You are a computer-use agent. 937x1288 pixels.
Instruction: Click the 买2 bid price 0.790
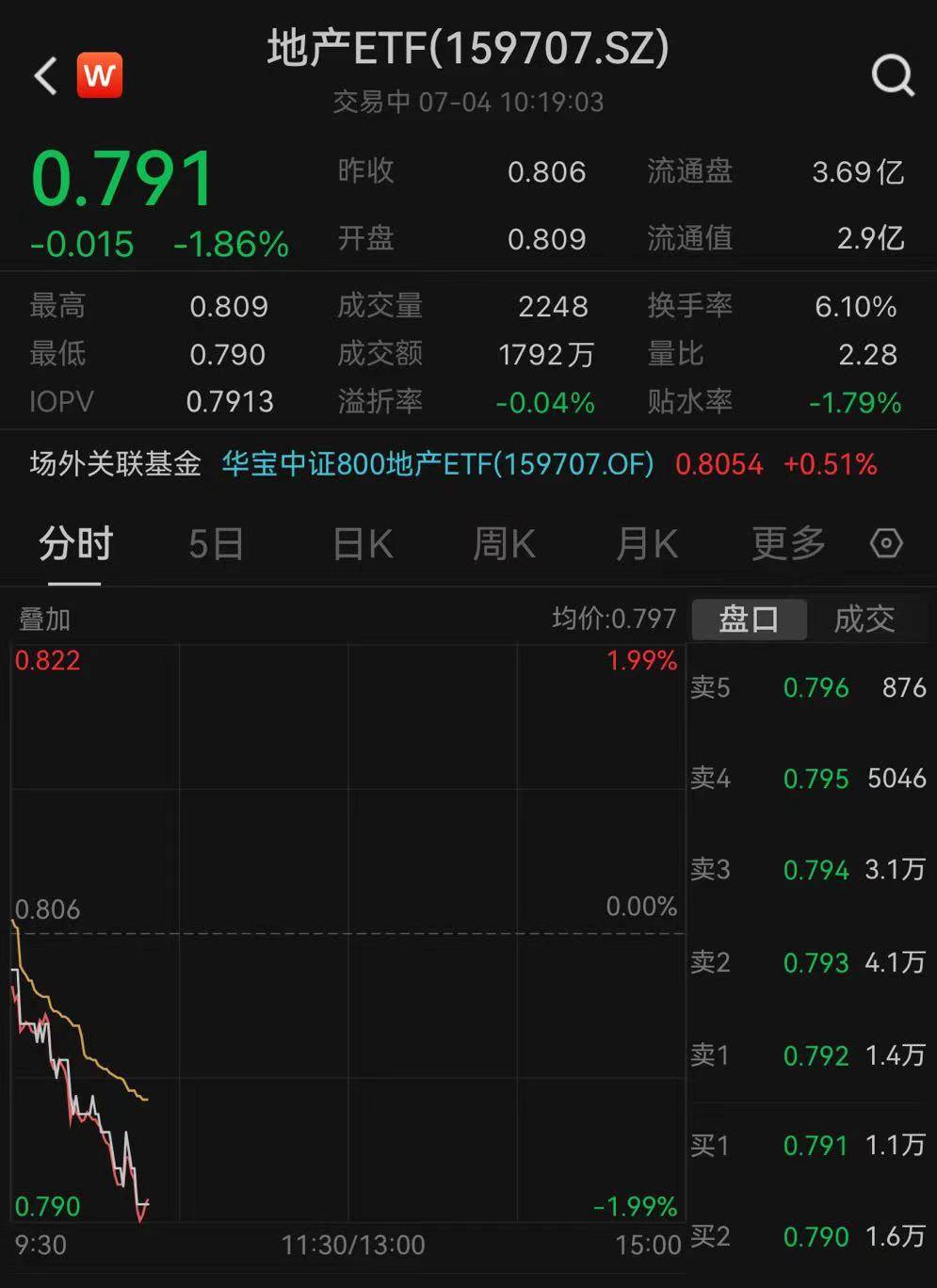click(x=817, y=1236)
